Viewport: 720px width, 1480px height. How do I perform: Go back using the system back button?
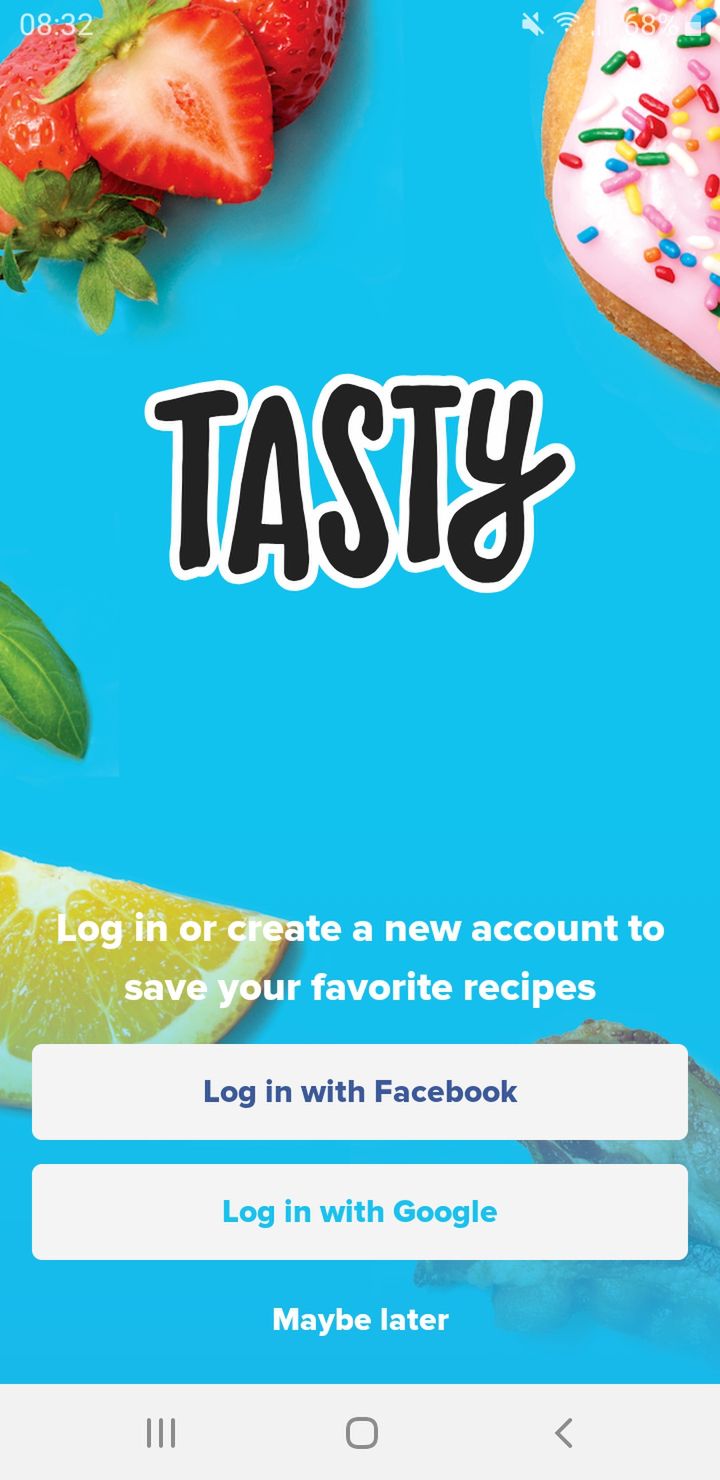(x=563, y=1433)
